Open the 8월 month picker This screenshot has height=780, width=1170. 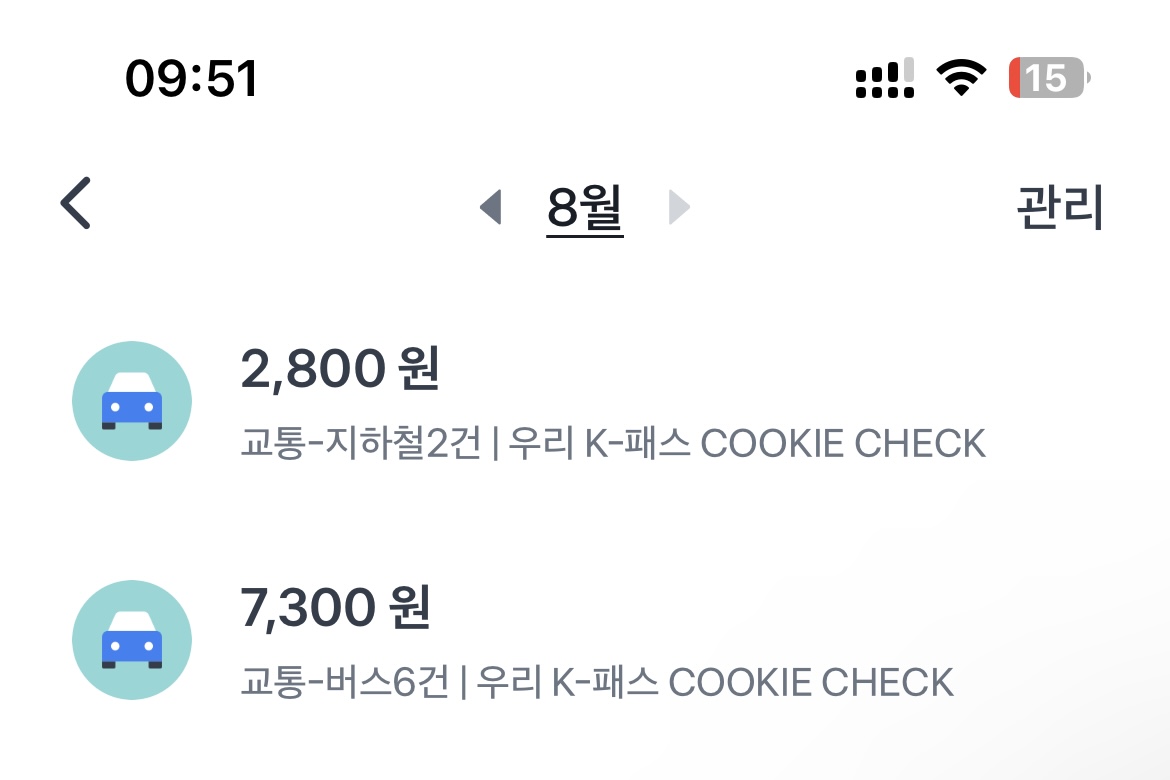coord(585,209)
